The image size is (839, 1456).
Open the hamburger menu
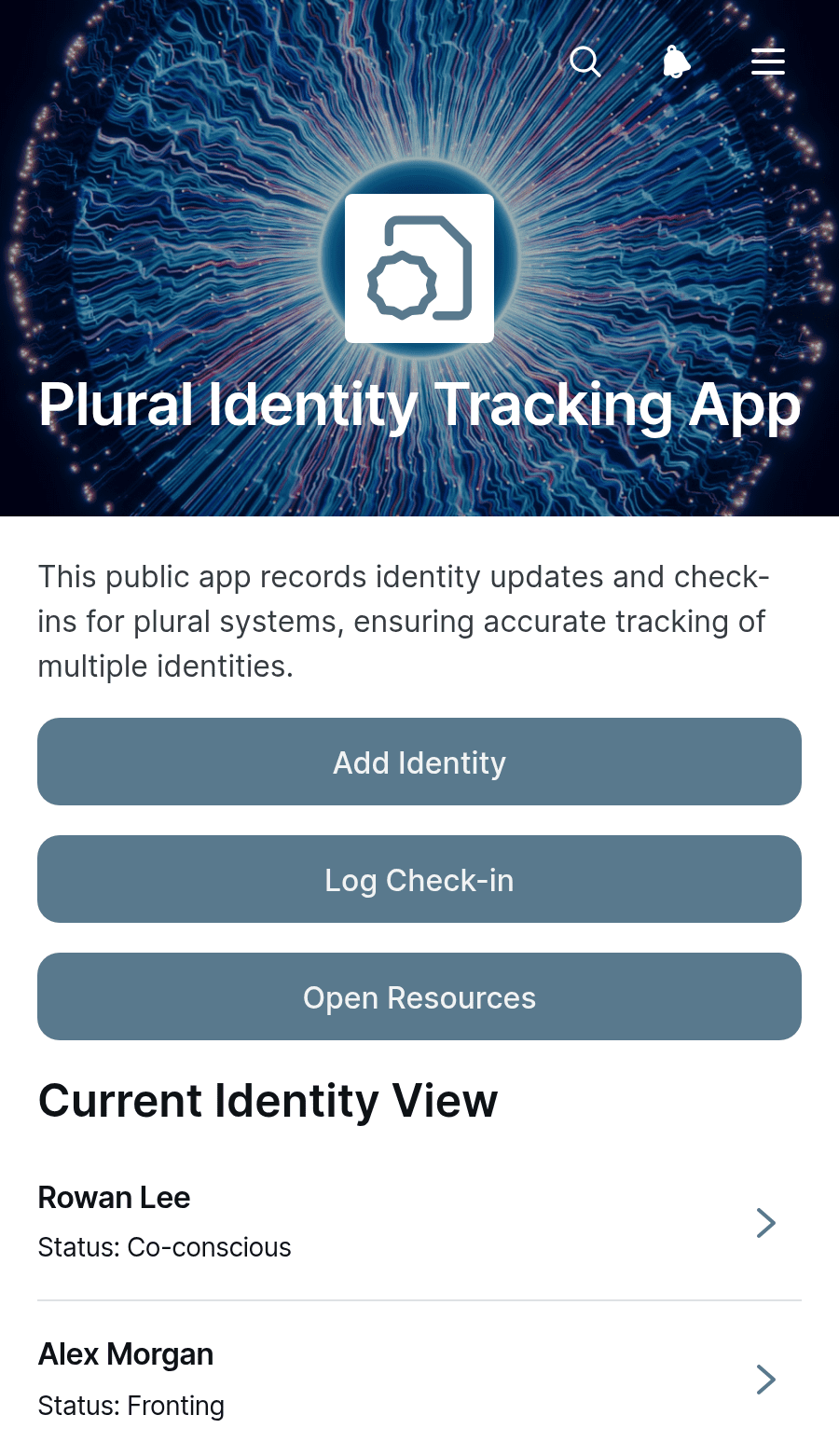pos(768,62)
